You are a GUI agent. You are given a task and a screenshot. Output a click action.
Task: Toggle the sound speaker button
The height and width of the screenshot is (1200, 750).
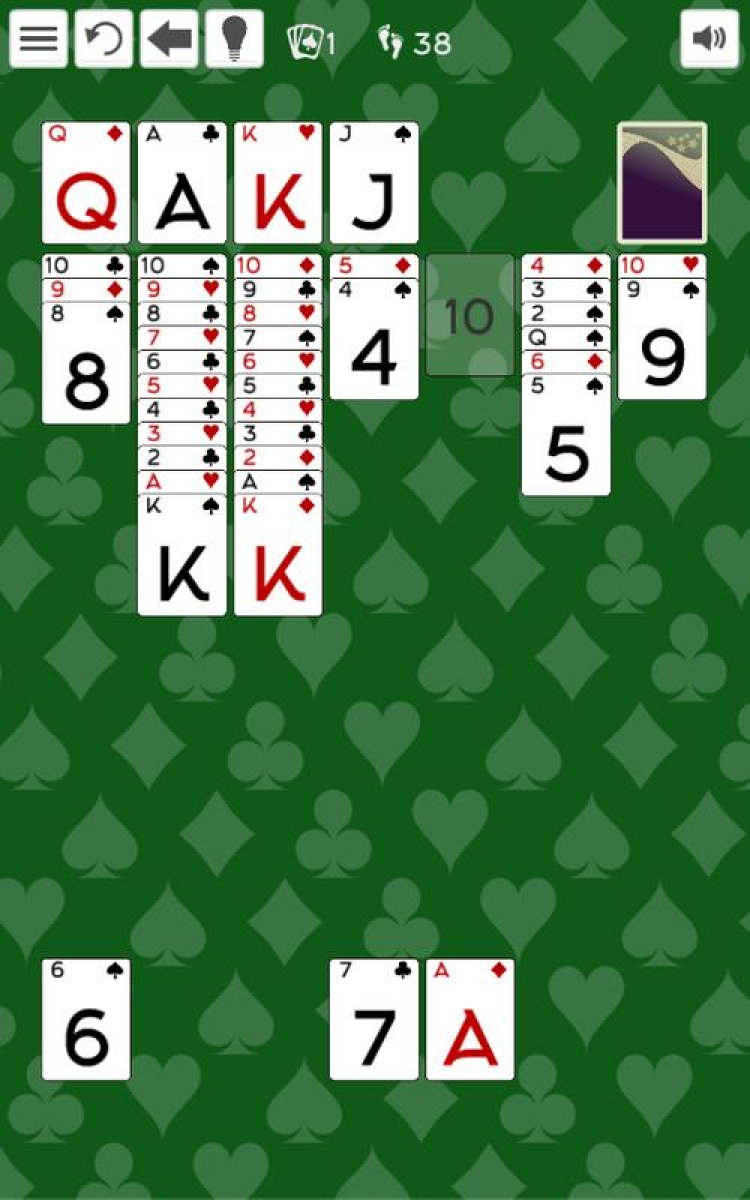click(x=709, y=39)
